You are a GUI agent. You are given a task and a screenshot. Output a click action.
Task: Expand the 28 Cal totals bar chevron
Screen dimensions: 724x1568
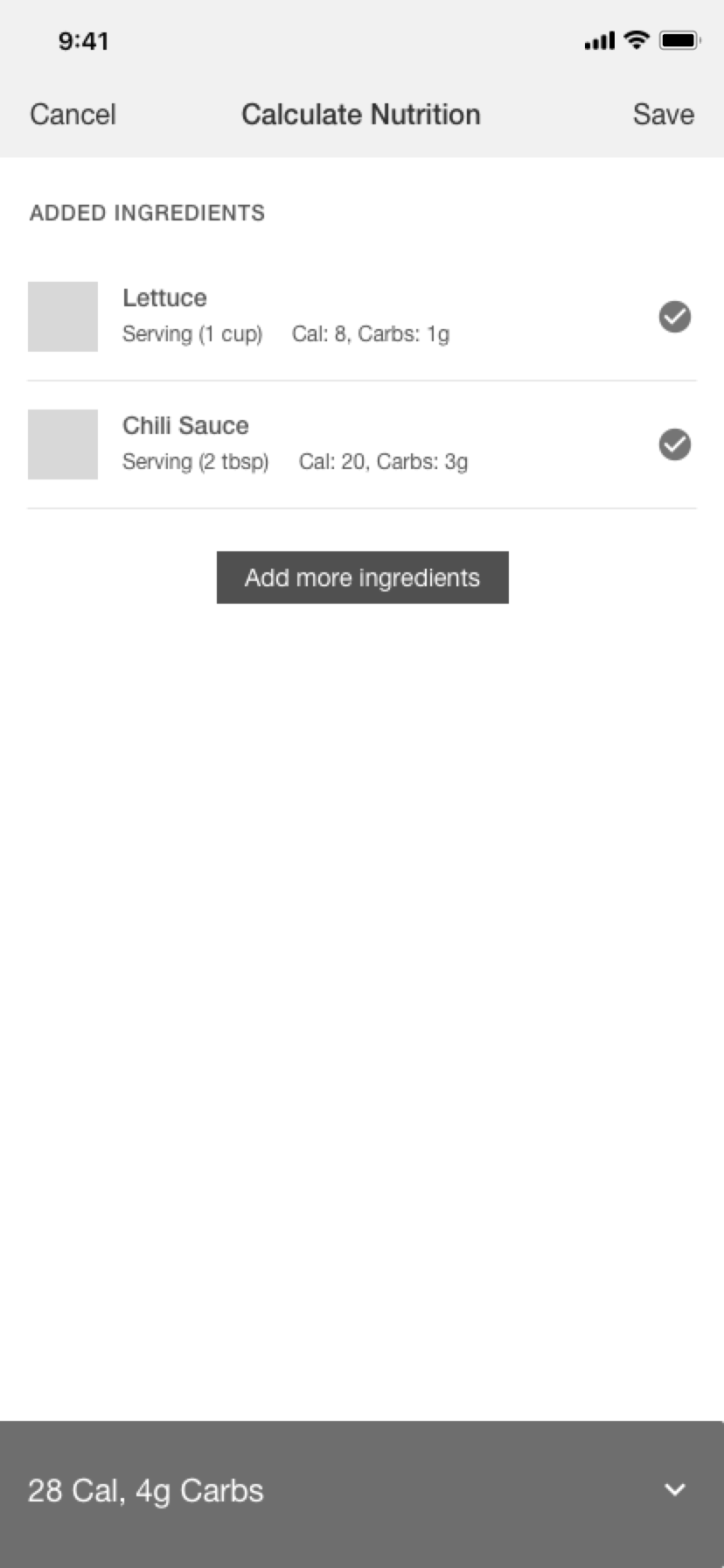click(x=674, y=1489)
